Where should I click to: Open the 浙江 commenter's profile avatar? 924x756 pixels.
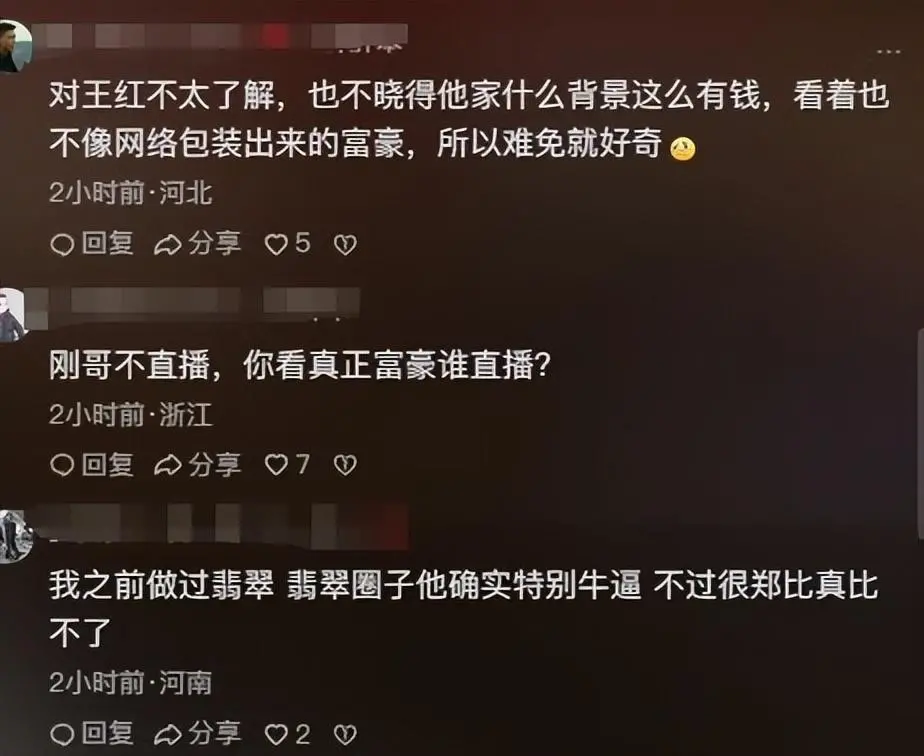[11, 316]
